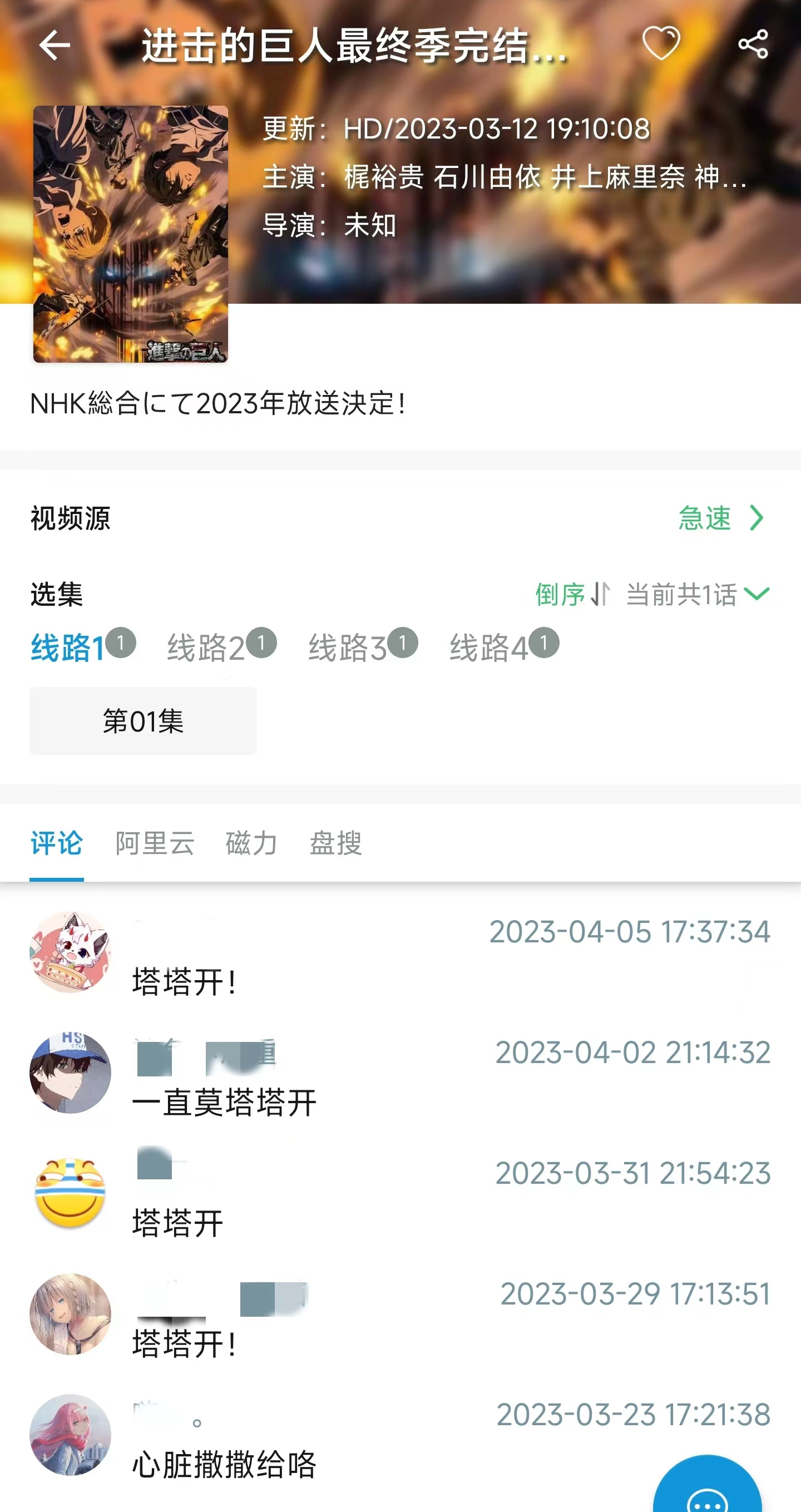The height and width of the screenshot is (1512, 801).
Task: Select the 评论 tab
Action: (56, 843)
